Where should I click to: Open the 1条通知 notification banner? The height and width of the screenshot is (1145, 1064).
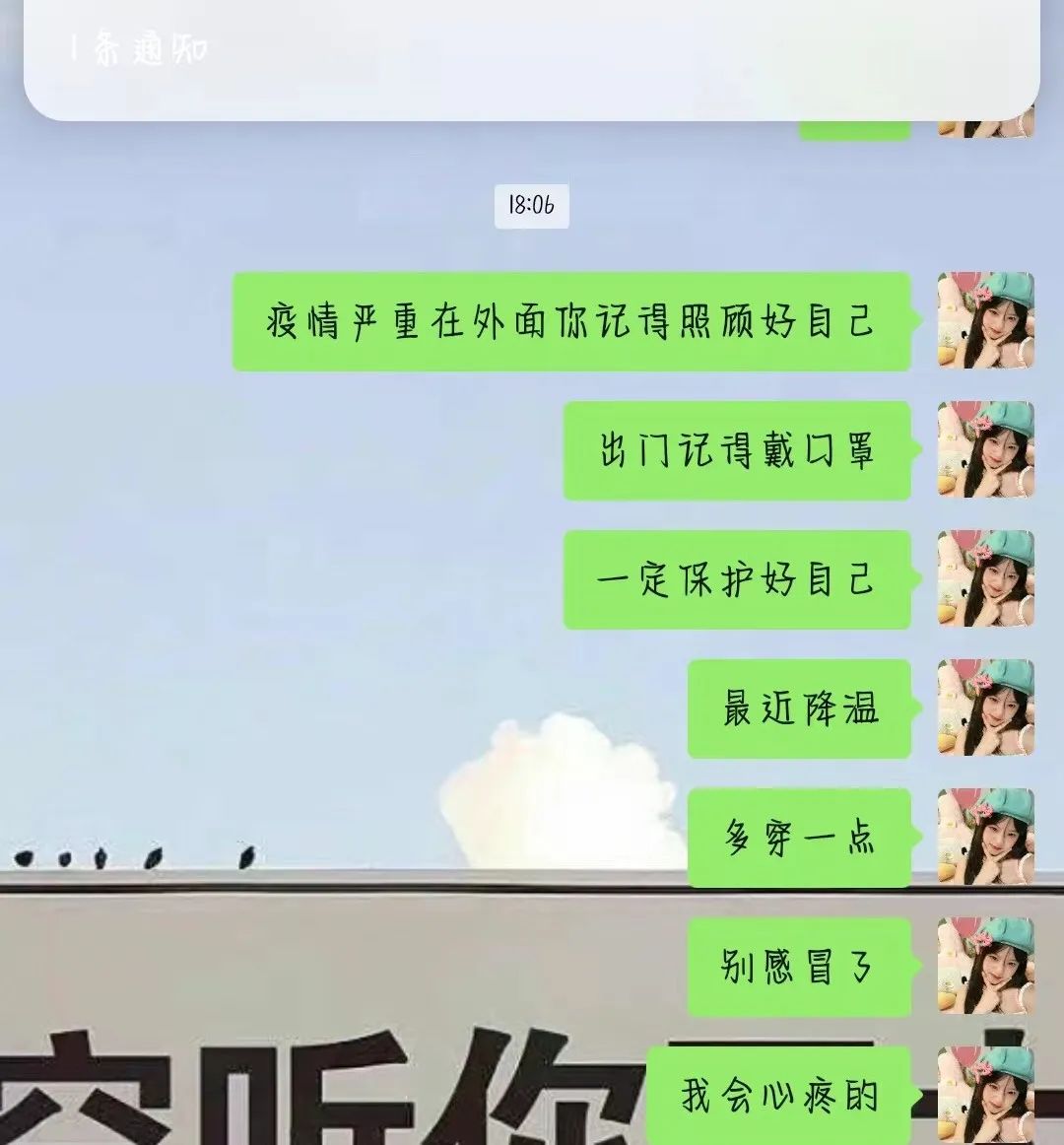(x=532, y=54)
